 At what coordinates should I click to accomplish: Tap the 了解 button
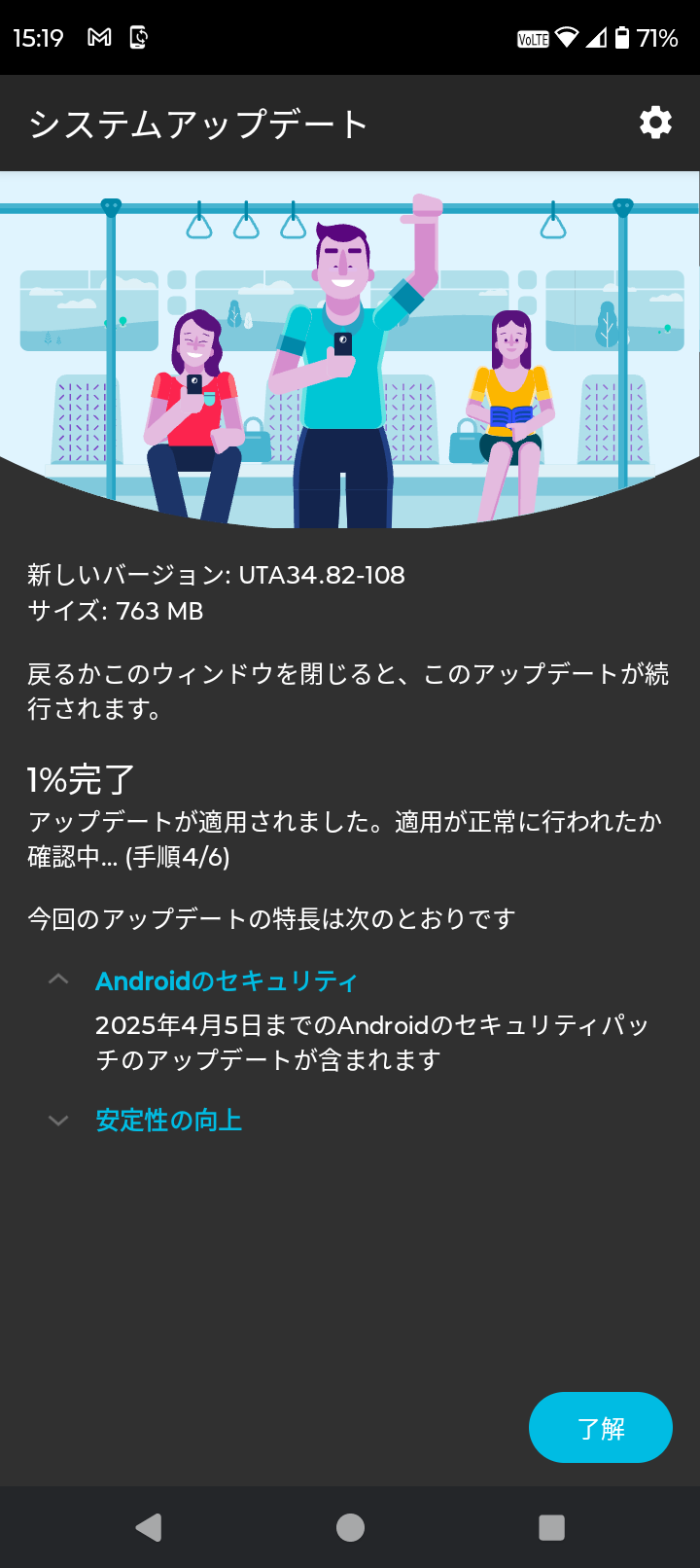pos(600,1427)
